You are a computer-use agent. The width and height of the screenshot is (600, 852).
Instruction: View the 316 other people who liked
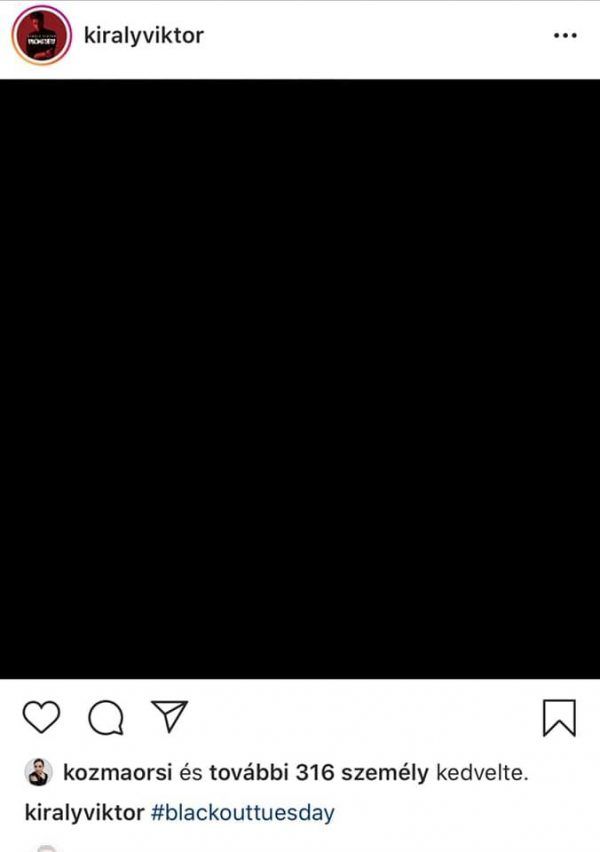[x=331, y=773]
